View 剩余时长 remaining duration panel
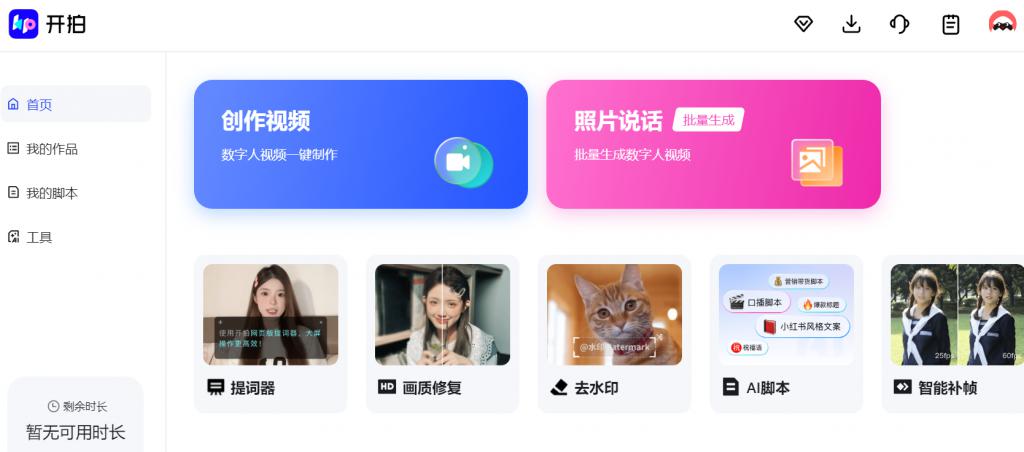 point(76,419)
